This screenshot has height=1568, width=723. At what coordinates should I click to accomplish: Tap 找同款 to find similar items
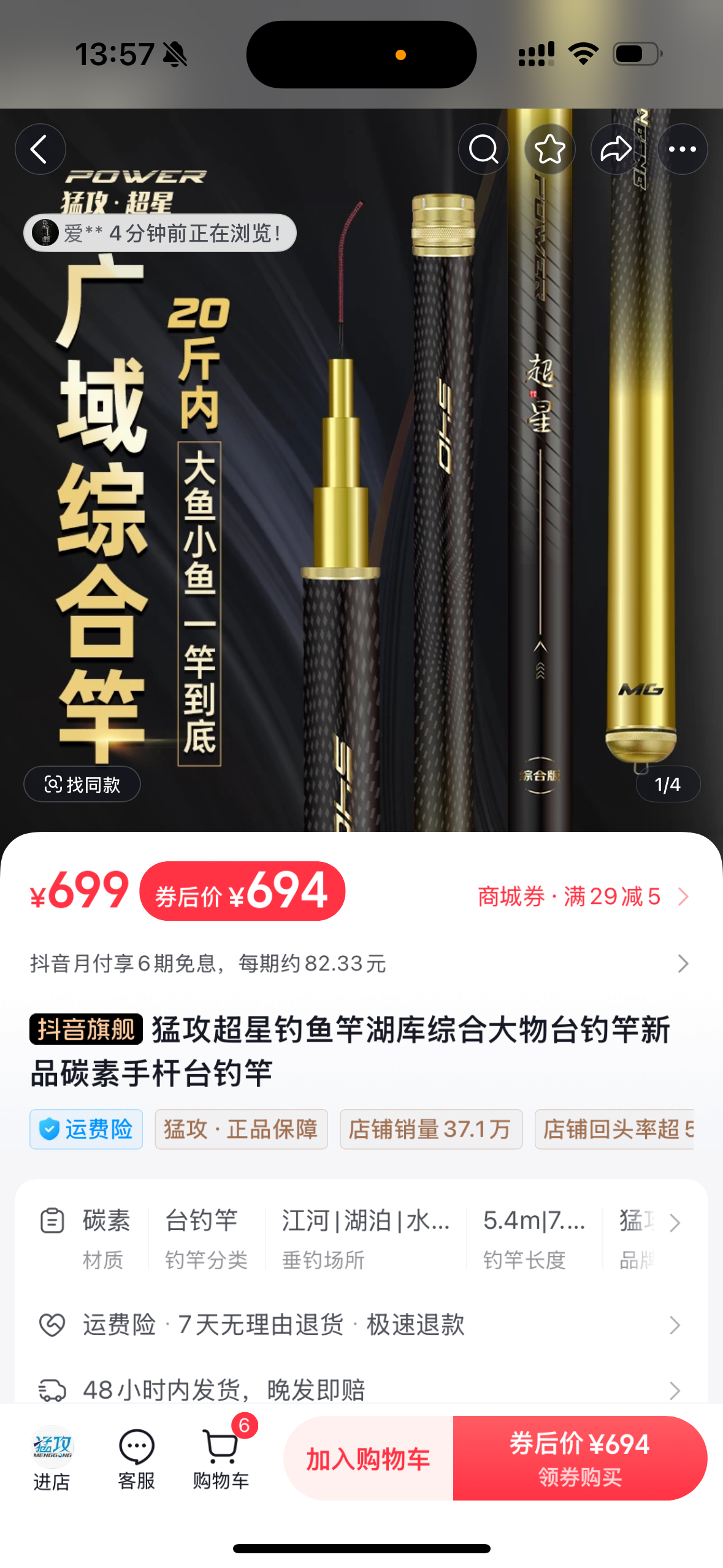pyautogui.click(x=82, y=784)
